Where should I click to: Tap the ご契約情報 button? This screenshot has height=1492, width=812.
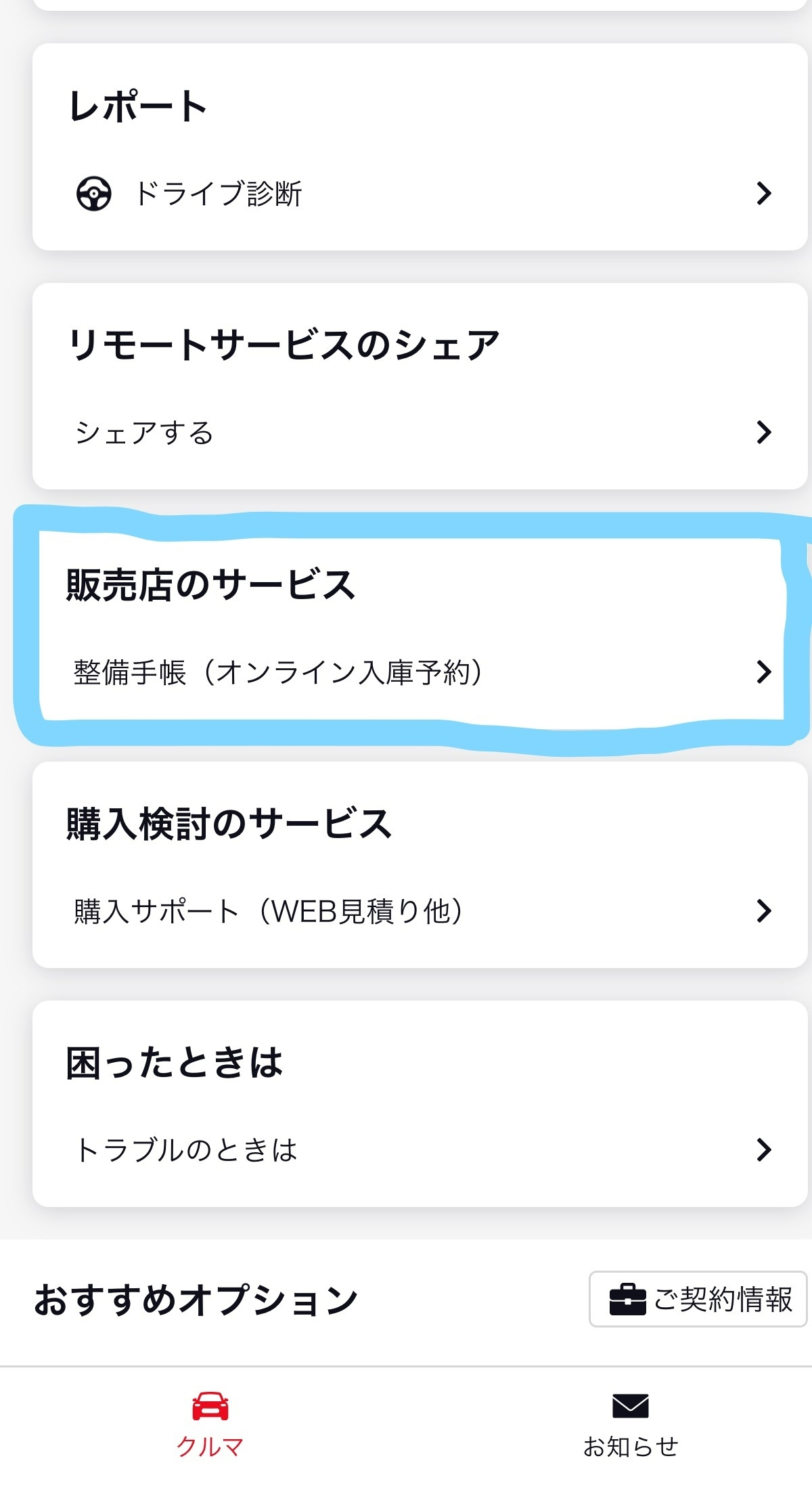(698, 1299)
